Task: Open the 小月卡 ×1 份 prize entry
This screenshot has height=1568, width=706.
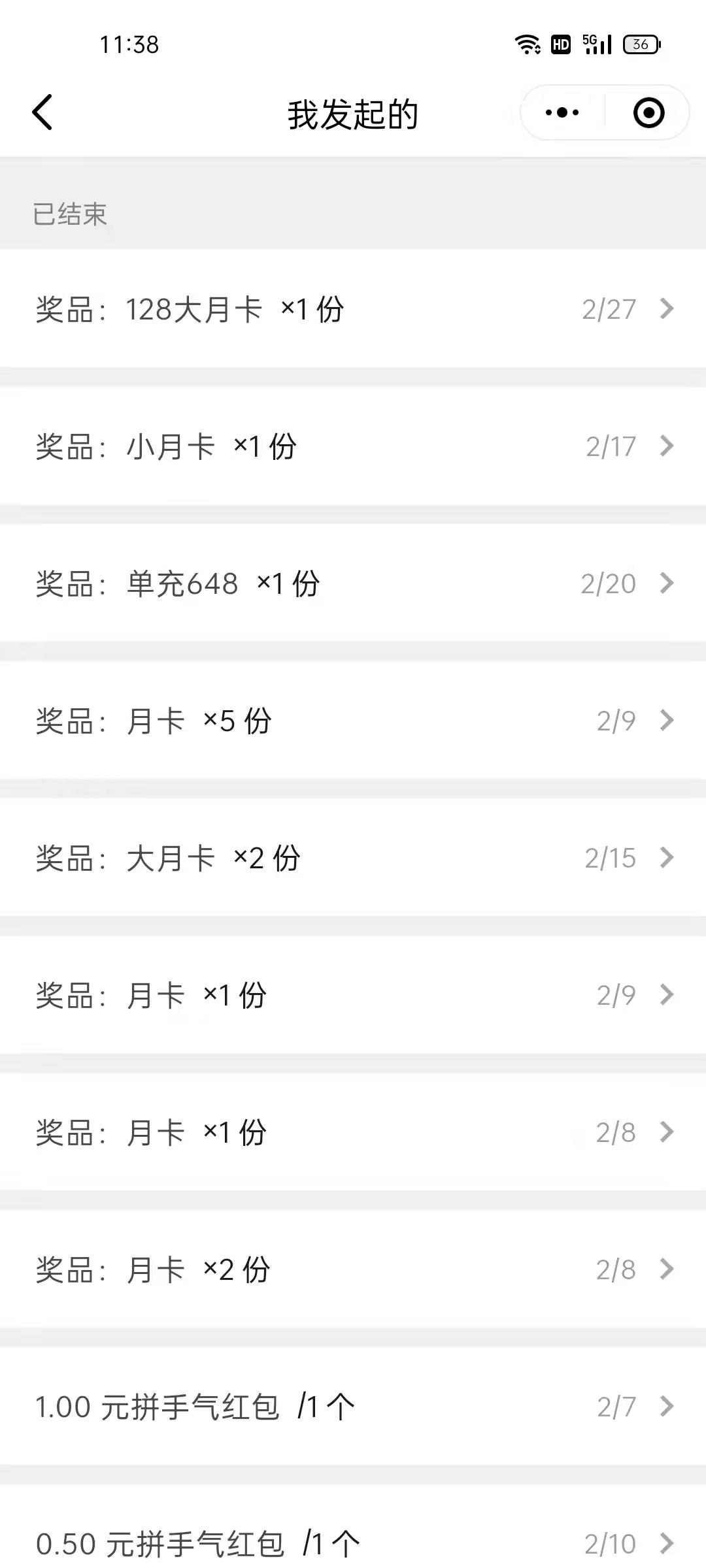Action: click(x=353, y=446)
